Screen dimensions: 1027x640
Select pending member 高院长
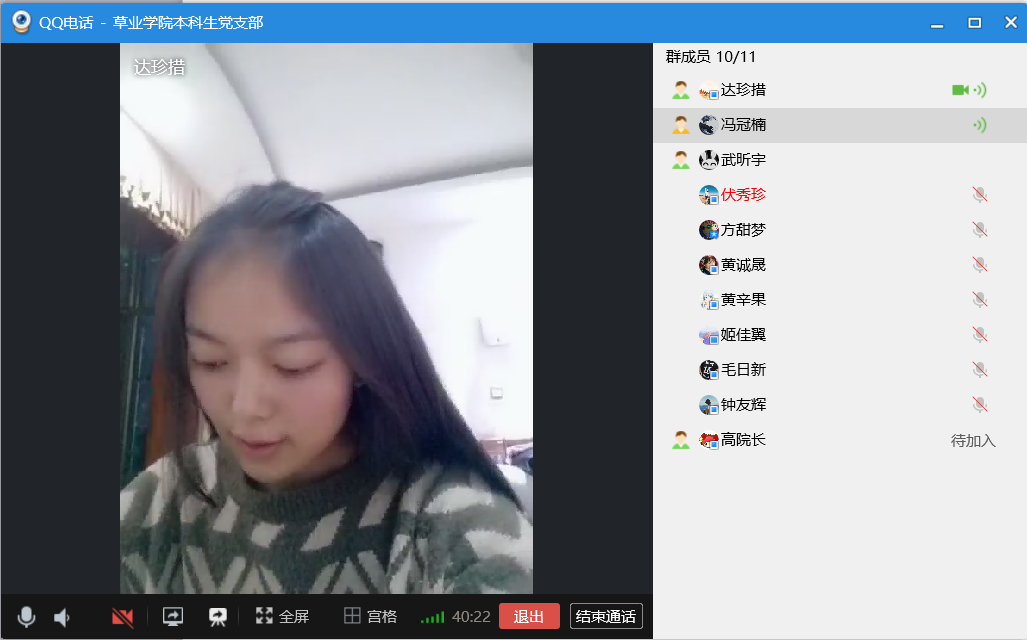743,440
